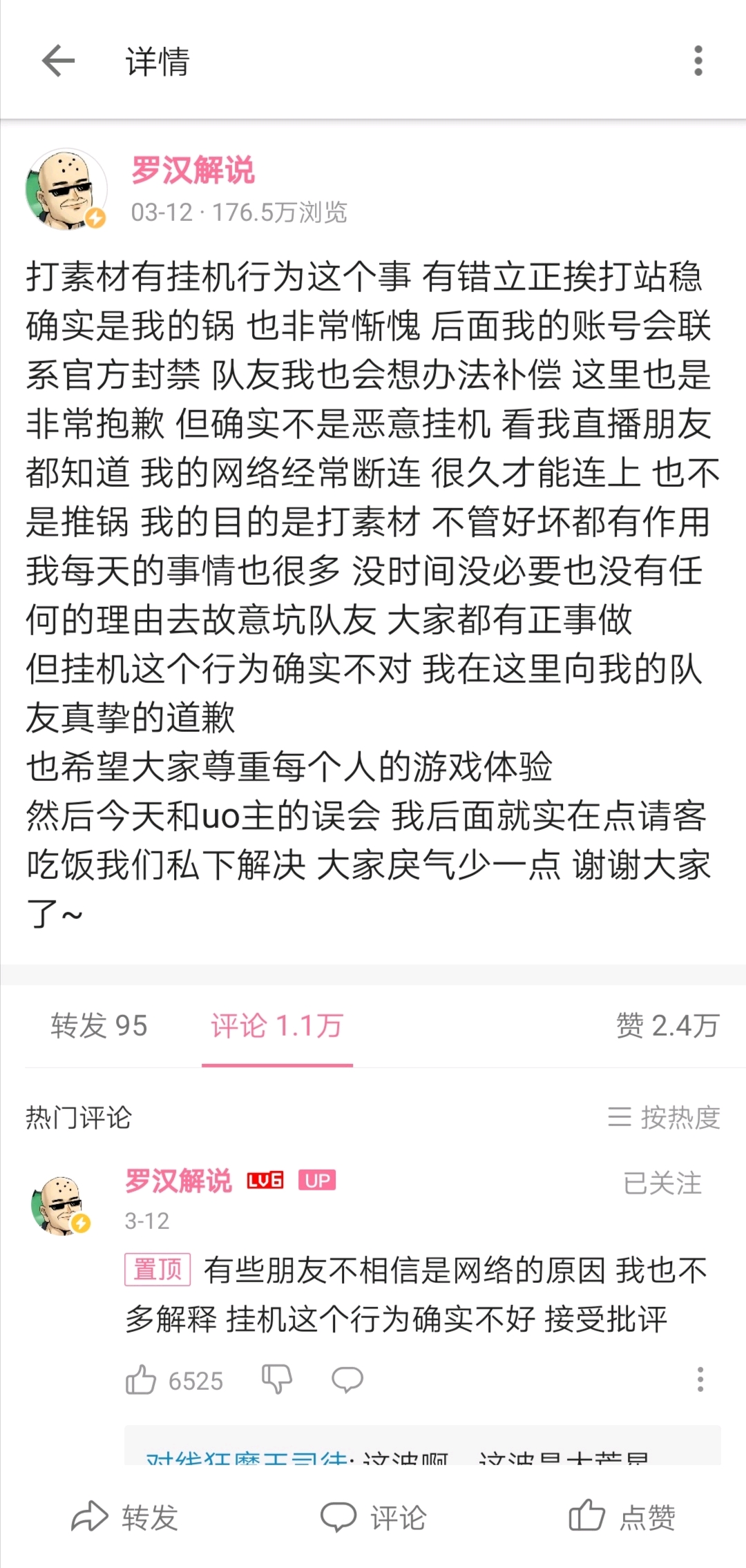Like the post with 点赞

(622, 1518)
